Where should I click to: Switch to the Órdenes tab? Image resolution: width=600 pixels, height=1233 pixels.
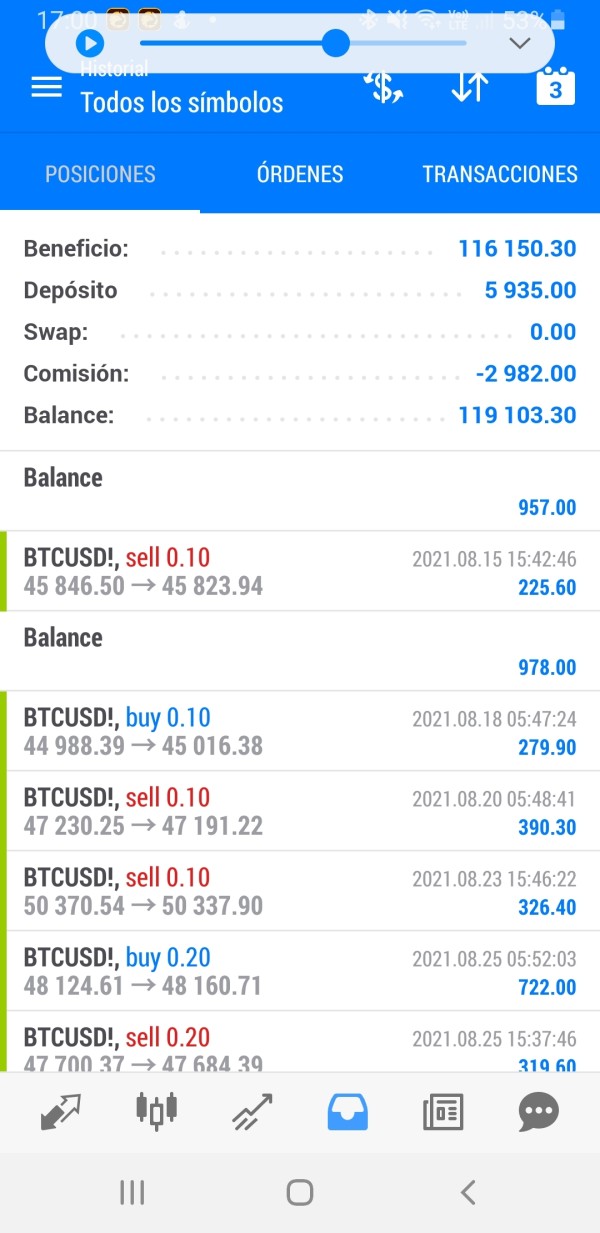300,174
